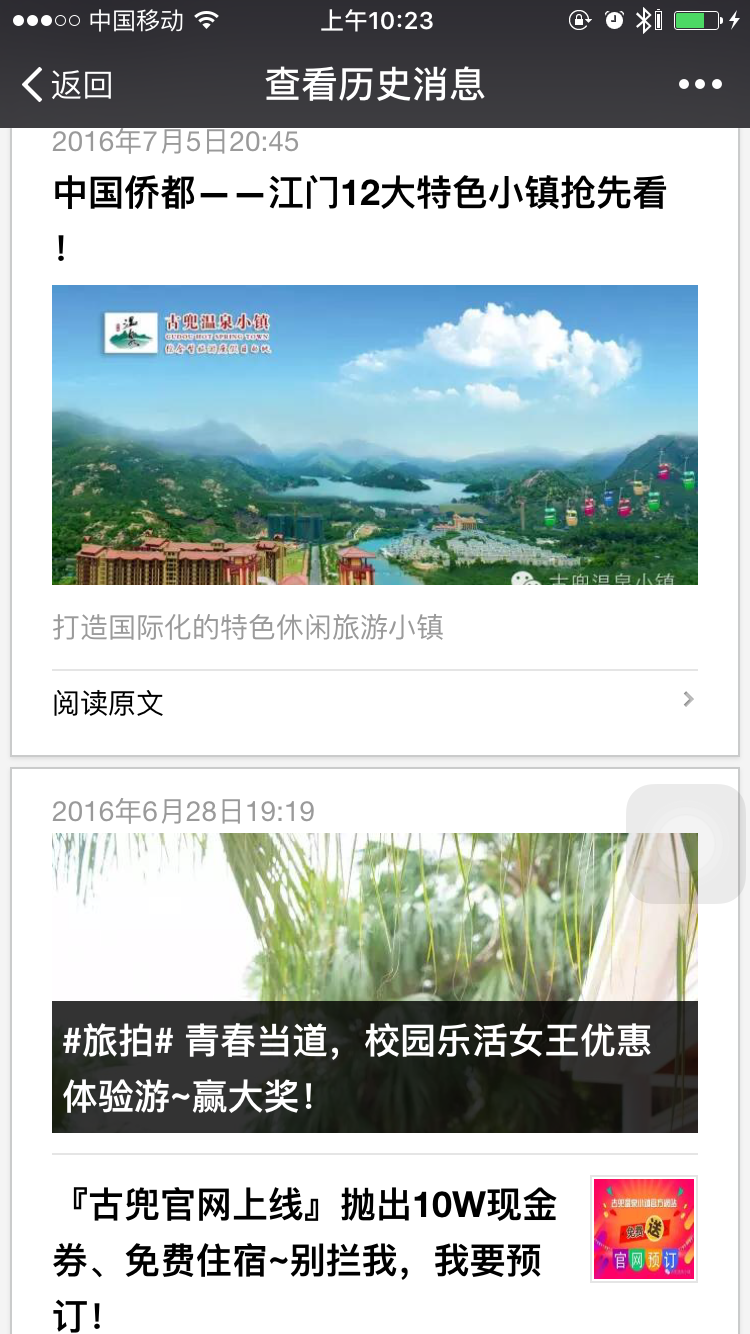Open the 江门12大特色小镇 article
The image size is (750, 1334).
(360, 193)
